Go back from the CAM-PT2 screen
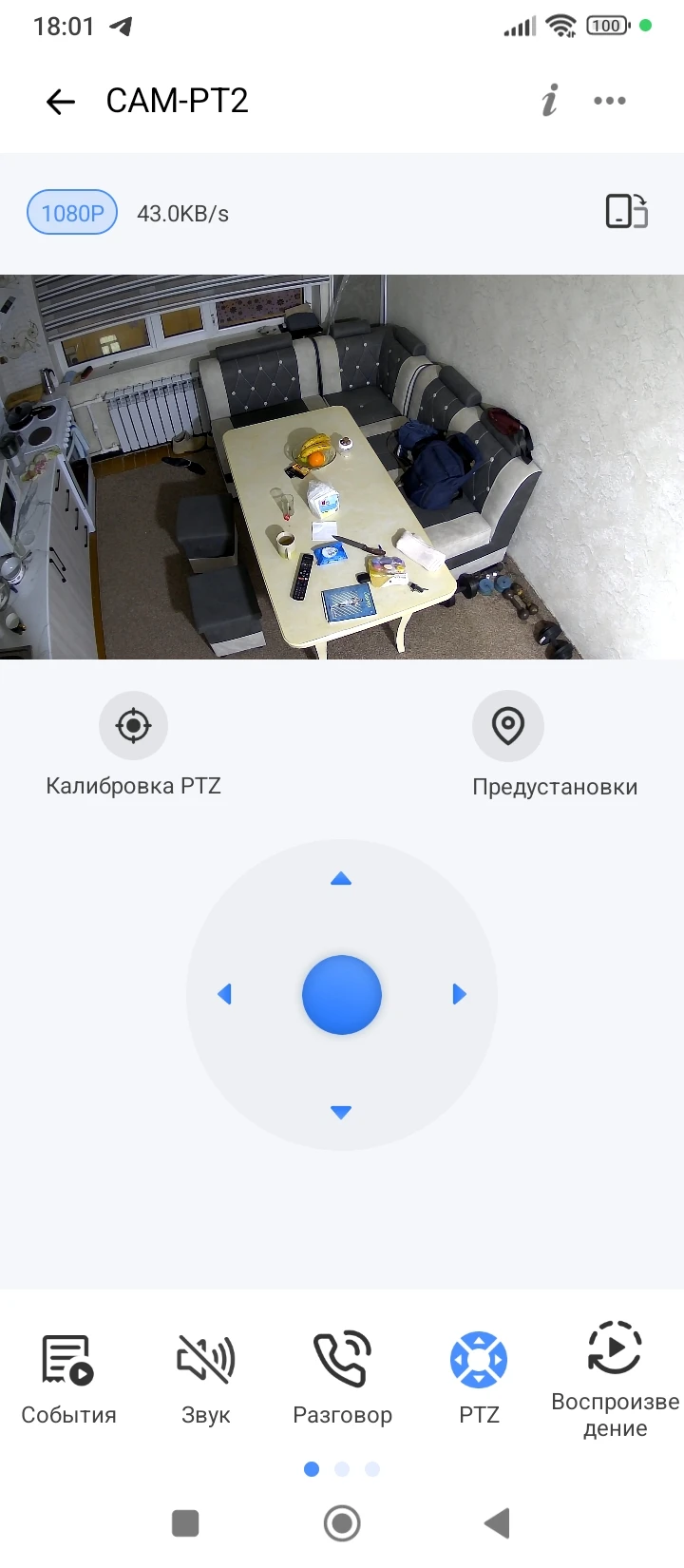Viewport: 684px width, 1568px height. (61, 101)
